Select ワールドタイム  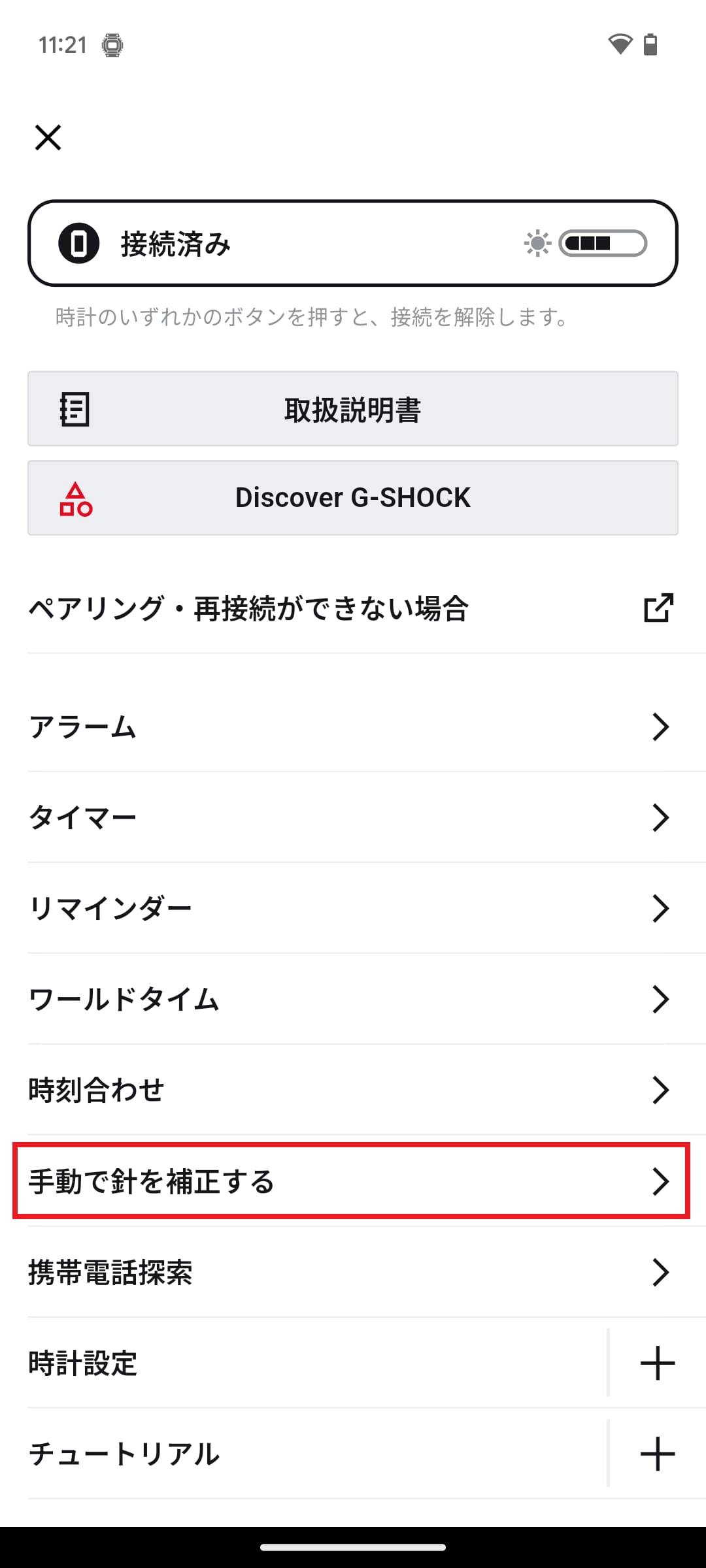352,999
